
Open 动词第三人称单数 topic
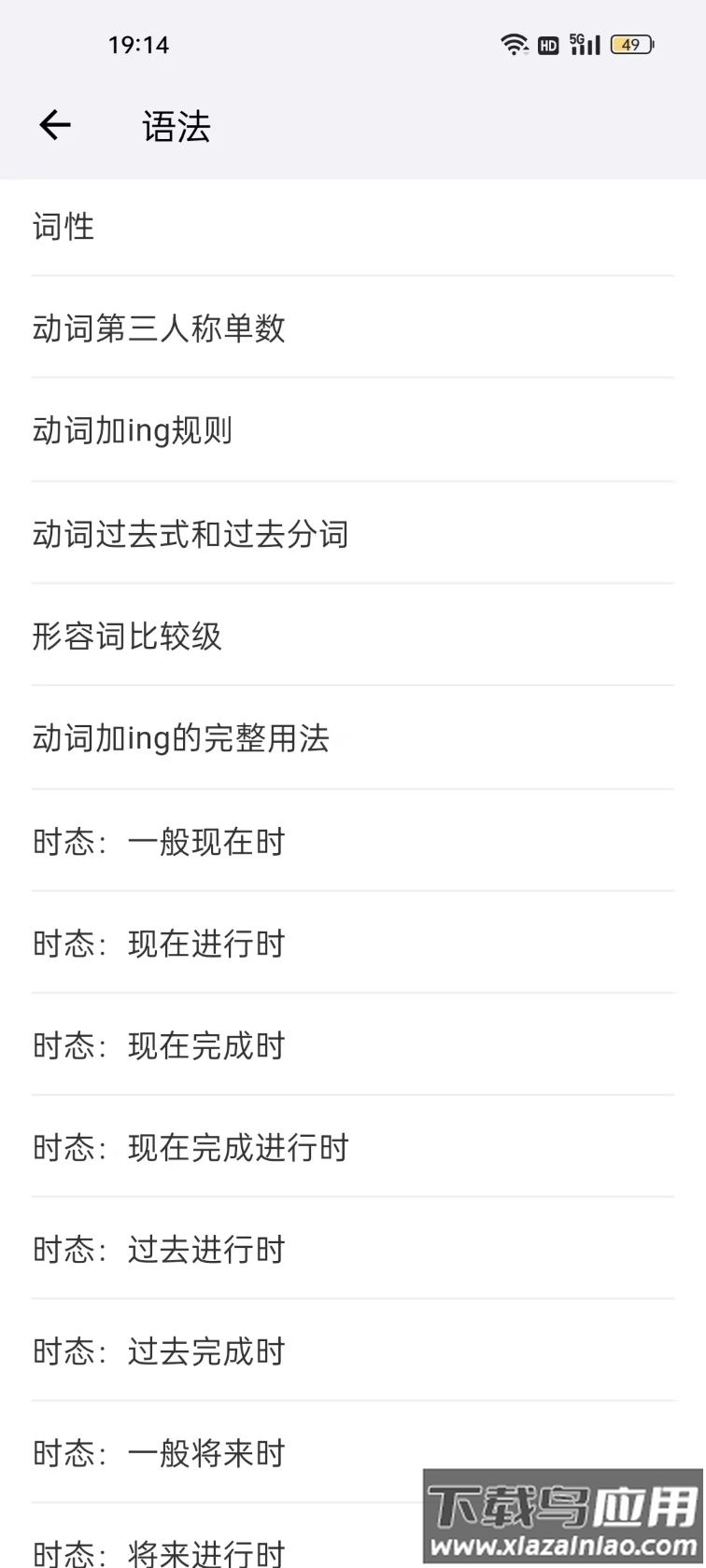(x=159, y=329)
